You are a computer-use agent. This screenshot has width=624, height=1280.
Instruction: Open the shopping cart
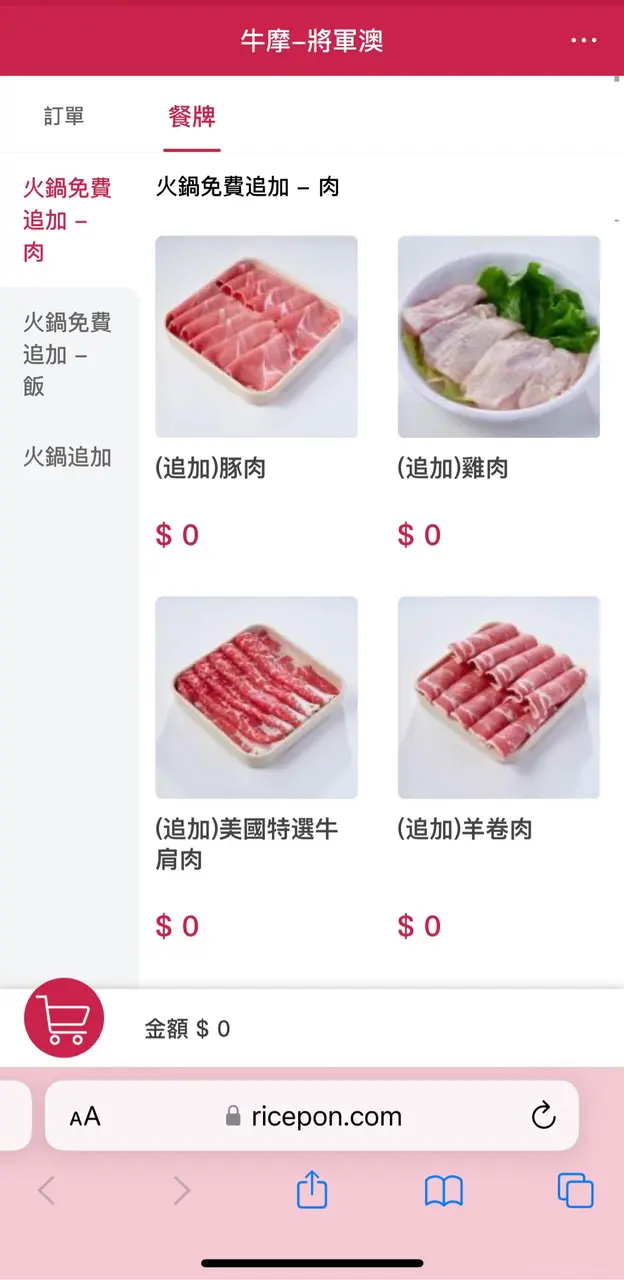pos(64,1018)
